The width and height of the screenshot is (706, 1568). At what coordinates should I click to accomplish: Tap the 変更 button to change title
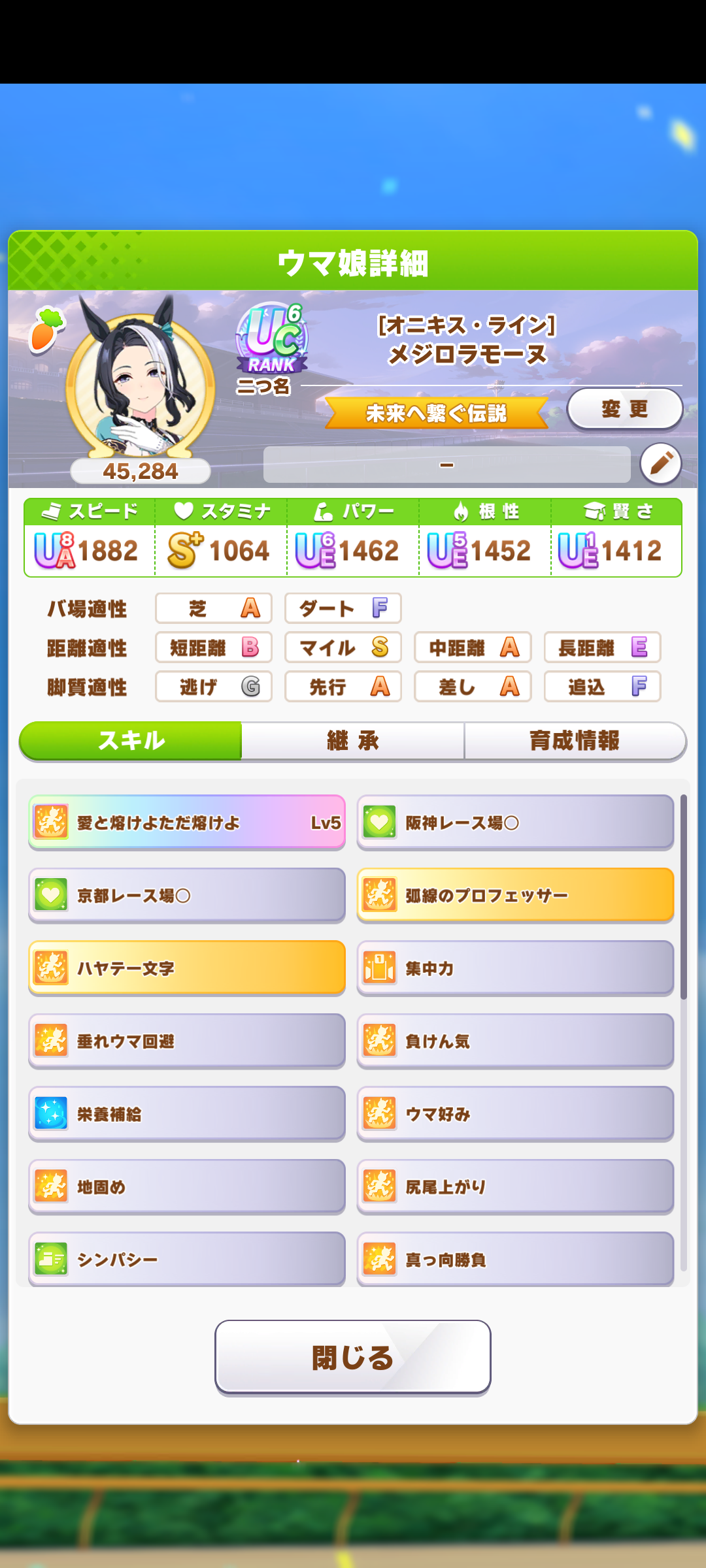[624, 409]
